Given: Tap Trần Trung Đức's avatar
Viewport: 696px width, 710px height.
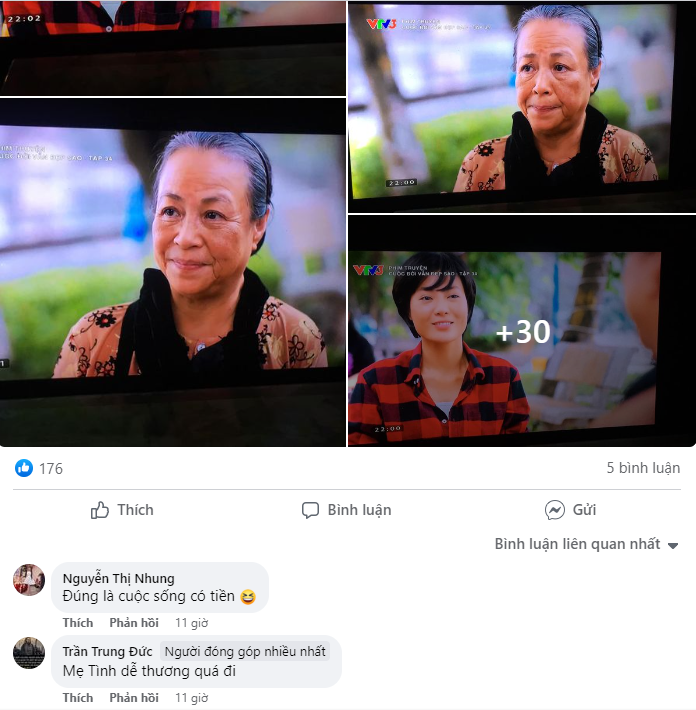Looking at the screenshot, I should (29, 652).
